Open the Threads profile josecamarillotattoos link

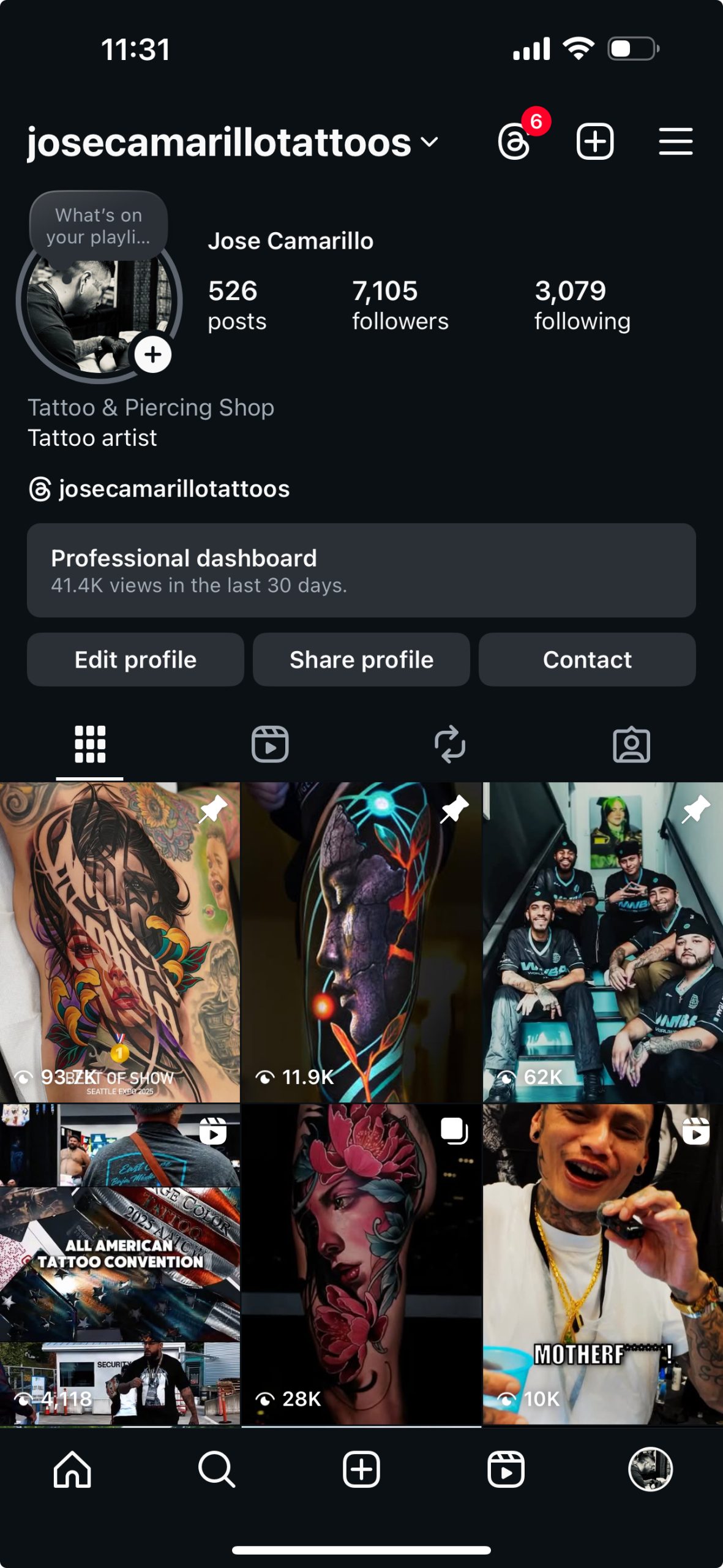pyautogui.click(x=159, y=489)
